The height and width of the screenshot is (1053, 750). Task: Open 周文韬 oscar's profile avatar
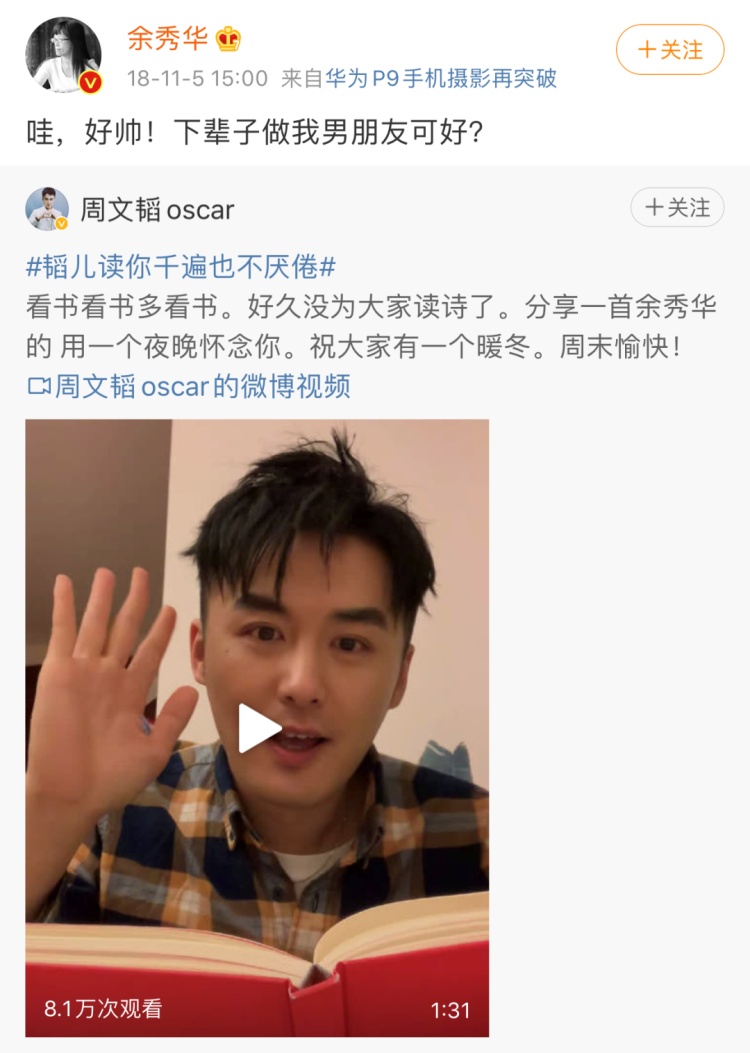click(x=47, y=209)
